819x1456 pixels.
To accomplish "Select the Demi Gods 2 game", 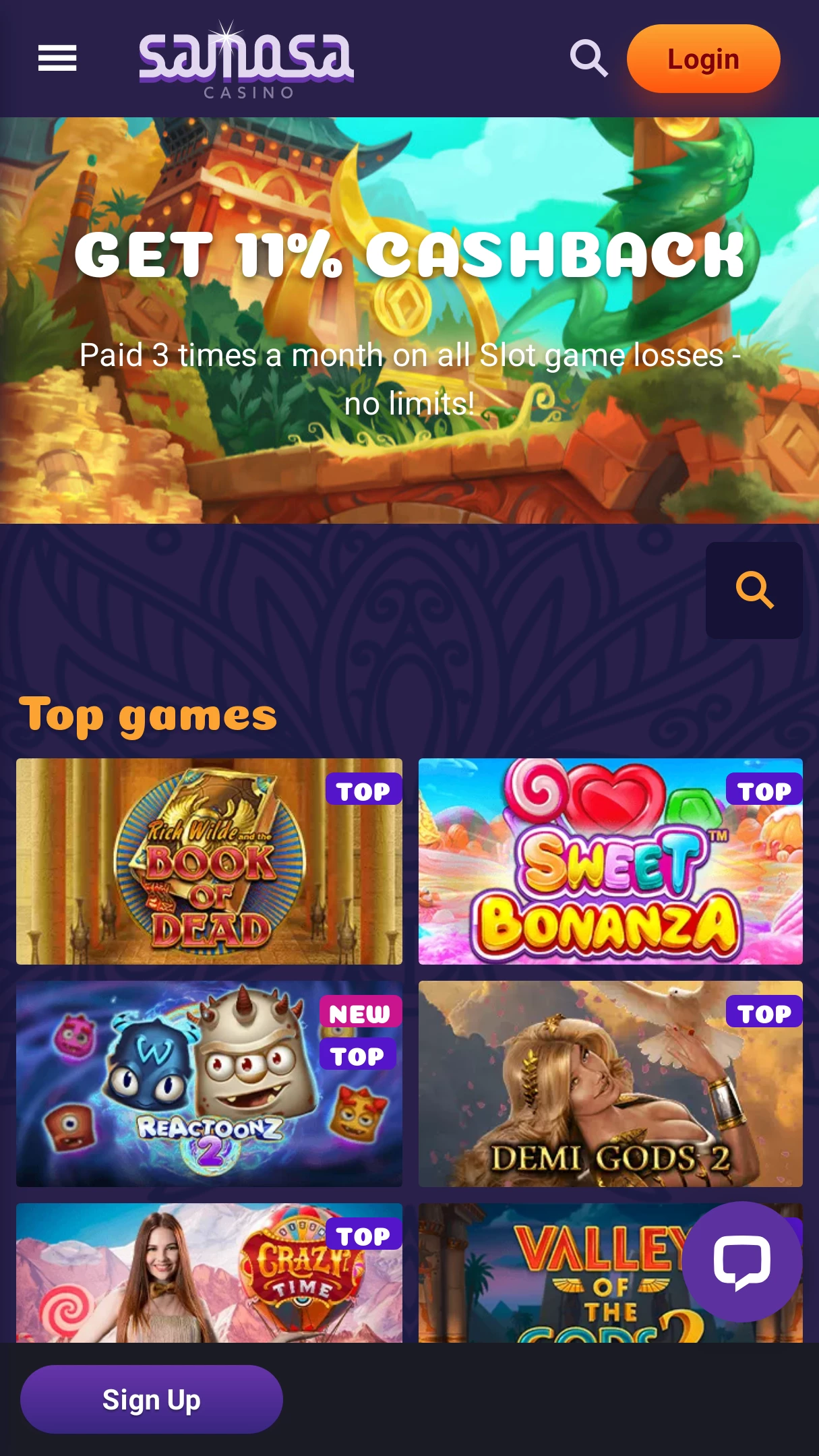I will (x=610, y=1084).
